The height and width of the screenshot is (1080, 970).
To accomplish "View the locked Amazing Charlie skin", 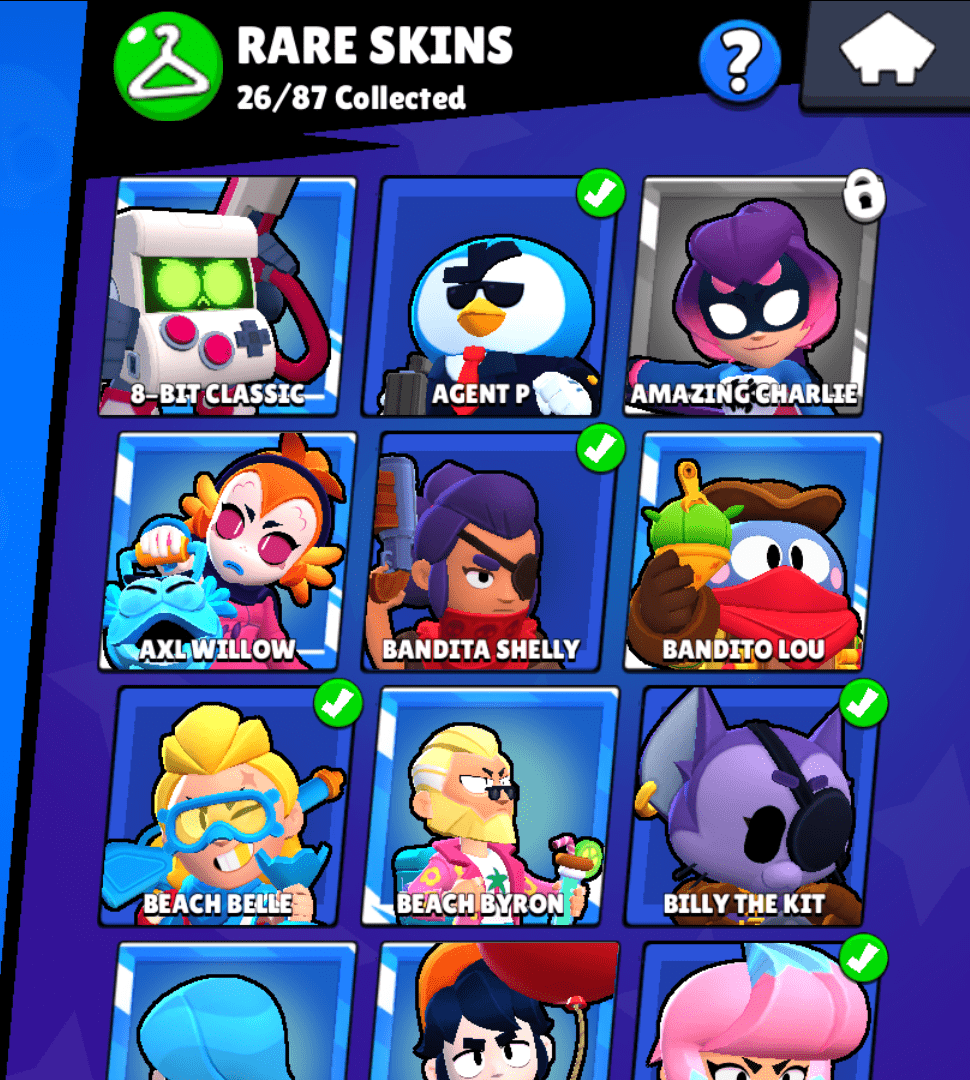I will pos(758,297).
